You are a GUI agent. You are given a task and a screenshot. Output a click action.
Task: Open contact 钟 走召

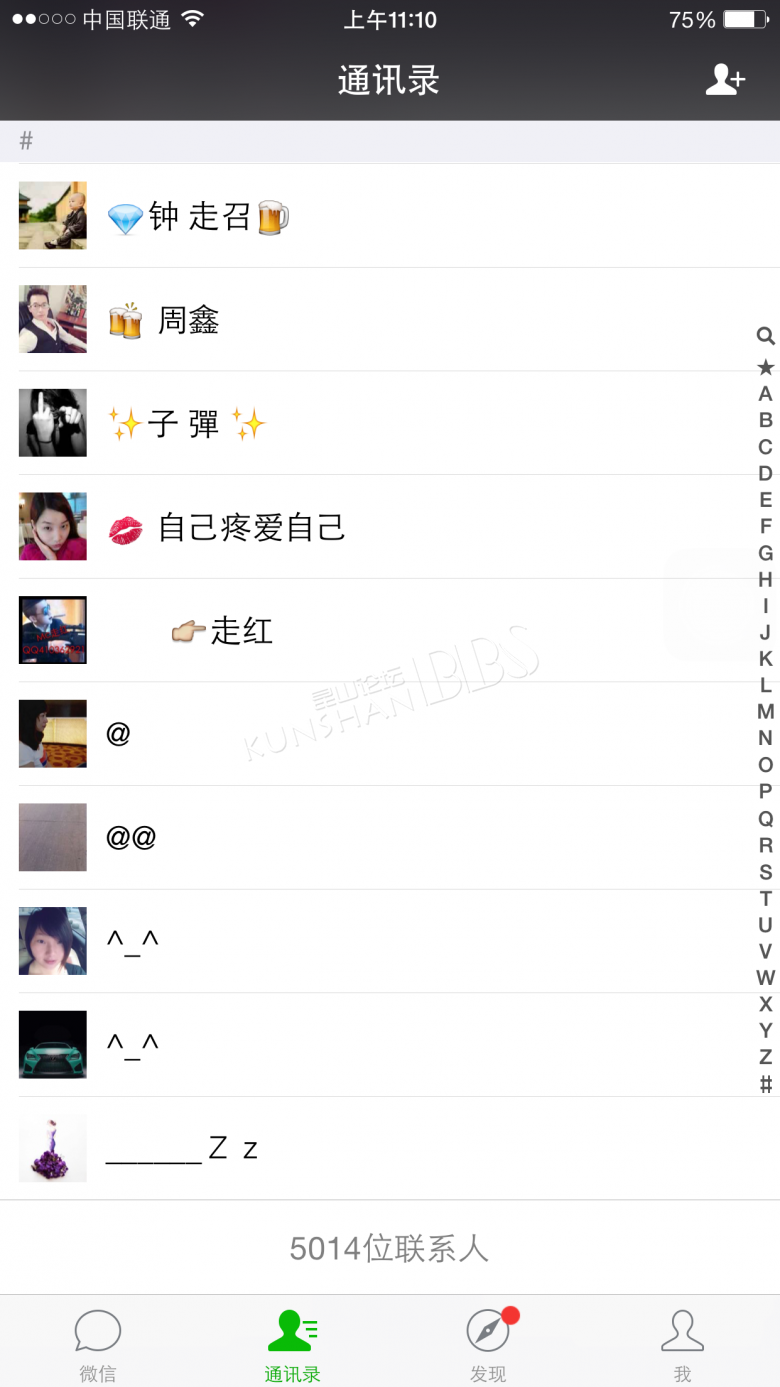390,216
